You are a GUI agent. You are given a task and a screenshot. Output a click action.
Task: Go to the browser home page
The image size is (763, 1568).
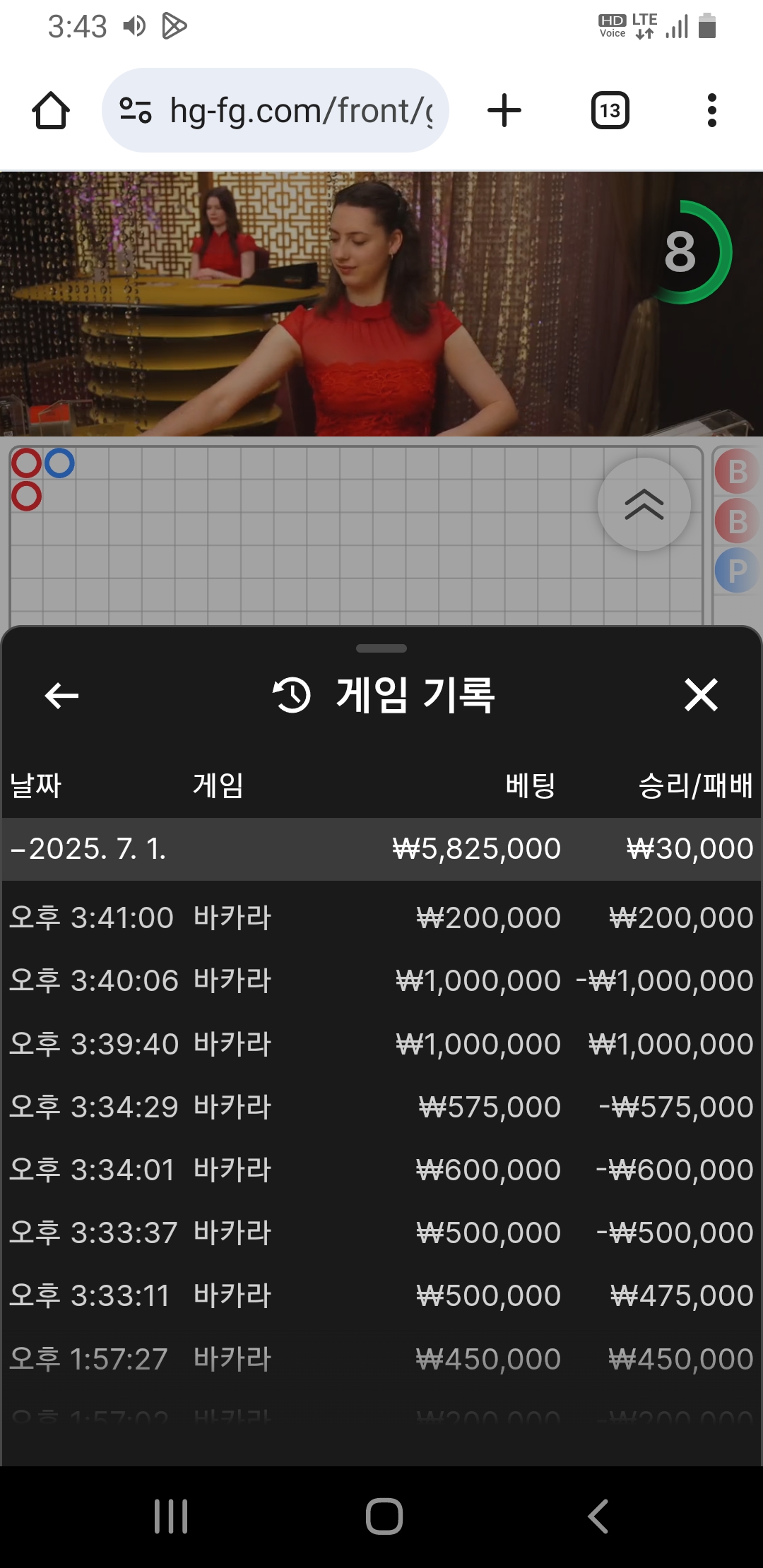(x=51, y=111)
